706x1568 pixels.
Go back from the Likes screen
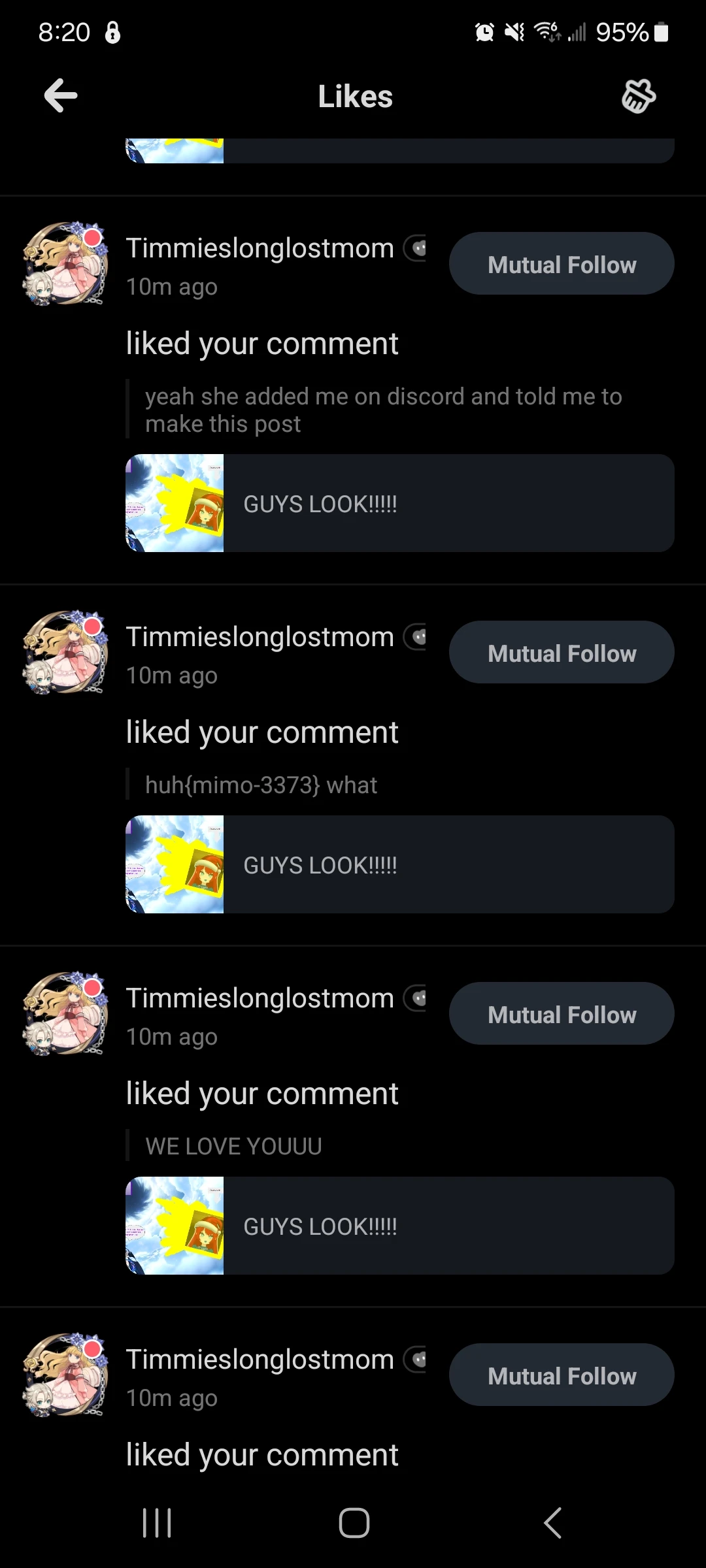(x=61, y=96)
